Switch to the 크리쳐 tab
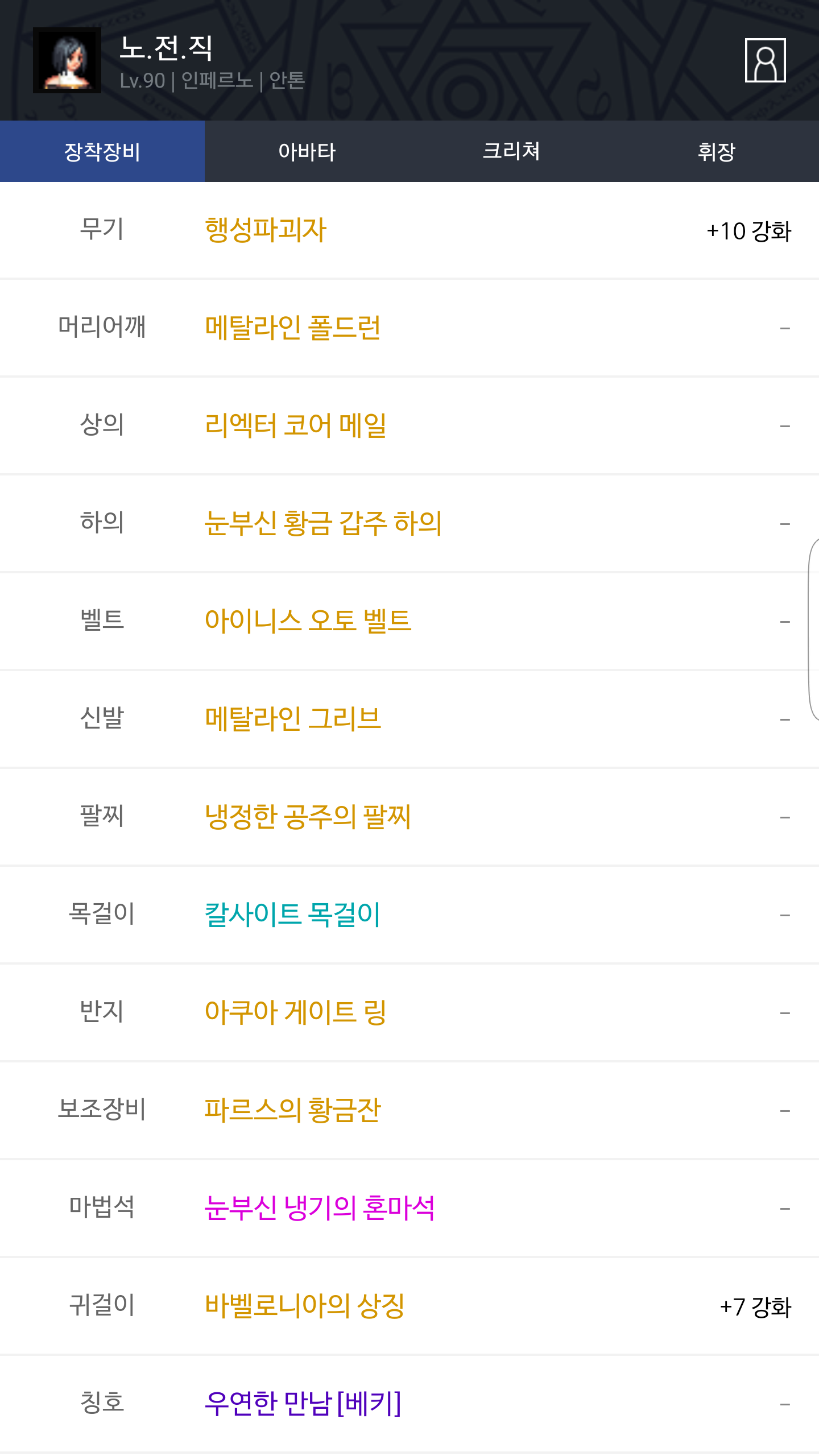This screenshot has height=1456, width=819. pyautogui.click(x=512, y=151)
